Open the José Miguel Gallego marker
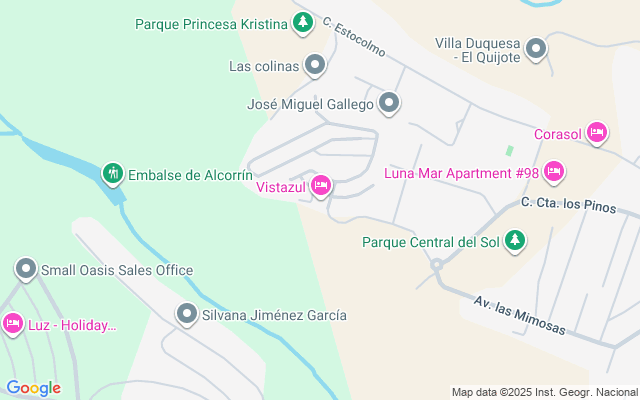The height and width of the screenshot is (400, 640). (x=389, y=103)
